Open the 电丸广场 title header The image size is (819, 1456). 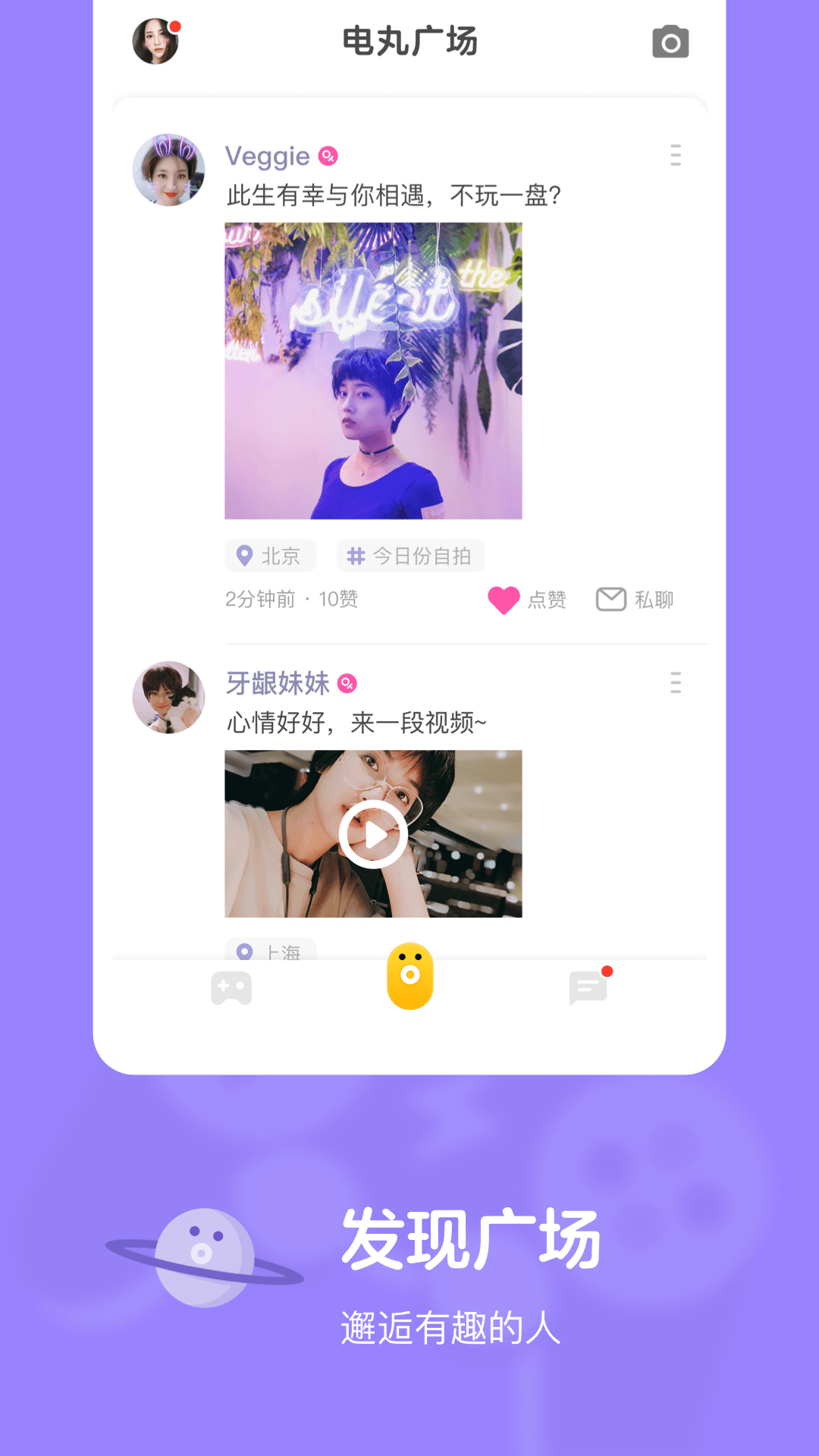[x=409, y=42]
